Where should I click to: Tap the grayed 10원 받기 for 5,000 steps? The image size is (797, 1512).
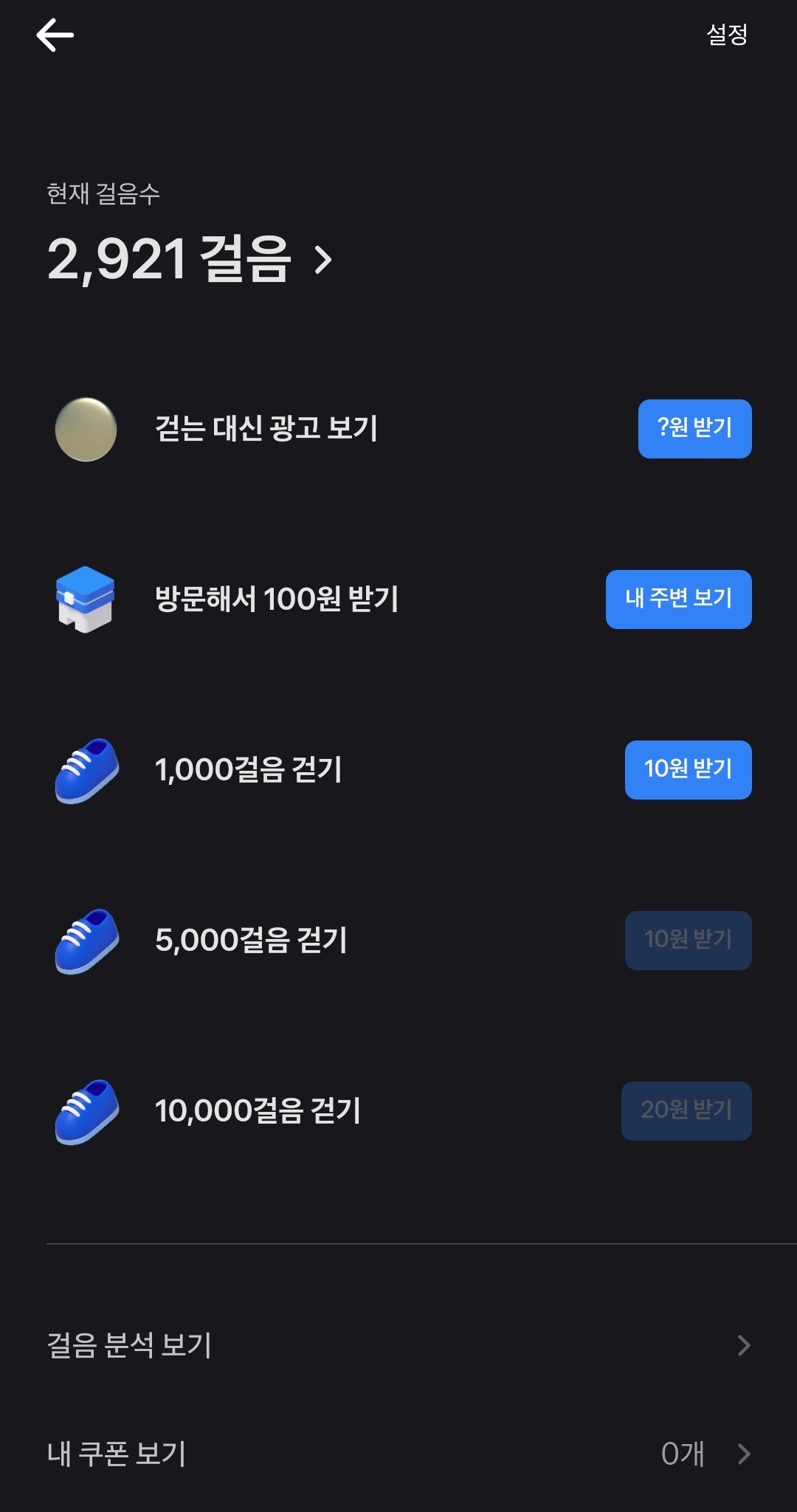(x=686, y=939)
